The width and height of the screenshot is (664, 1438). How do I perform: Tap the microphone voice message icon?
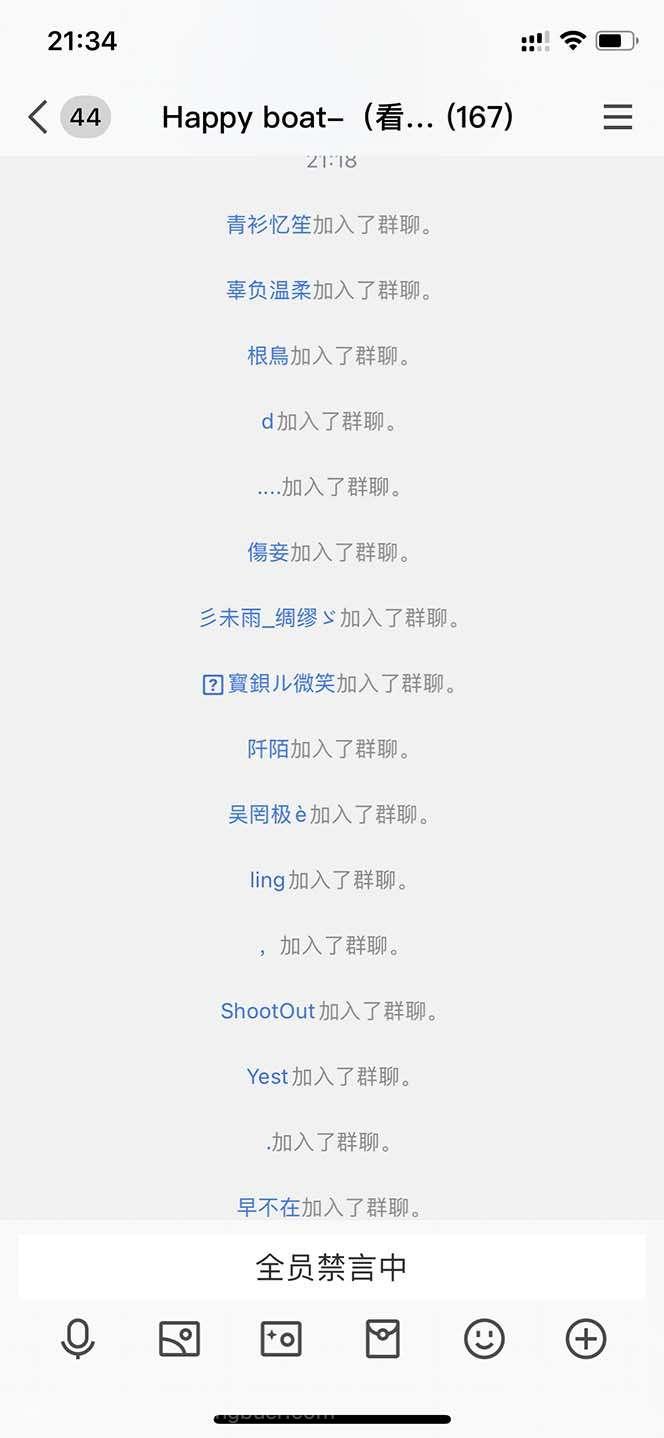coord(78,1338)
